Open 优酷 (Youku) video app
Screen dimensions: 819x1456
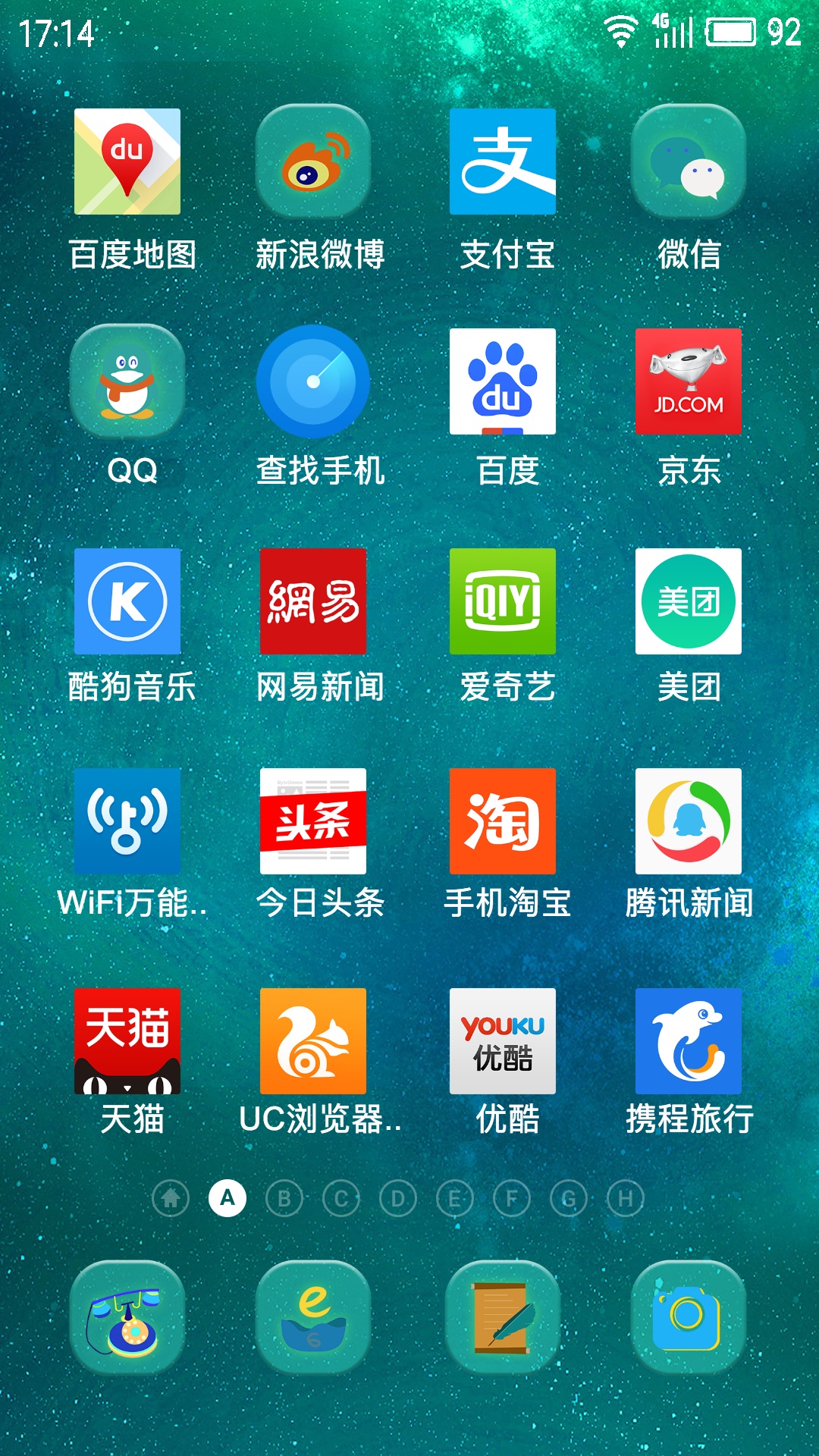[503, 1041]
